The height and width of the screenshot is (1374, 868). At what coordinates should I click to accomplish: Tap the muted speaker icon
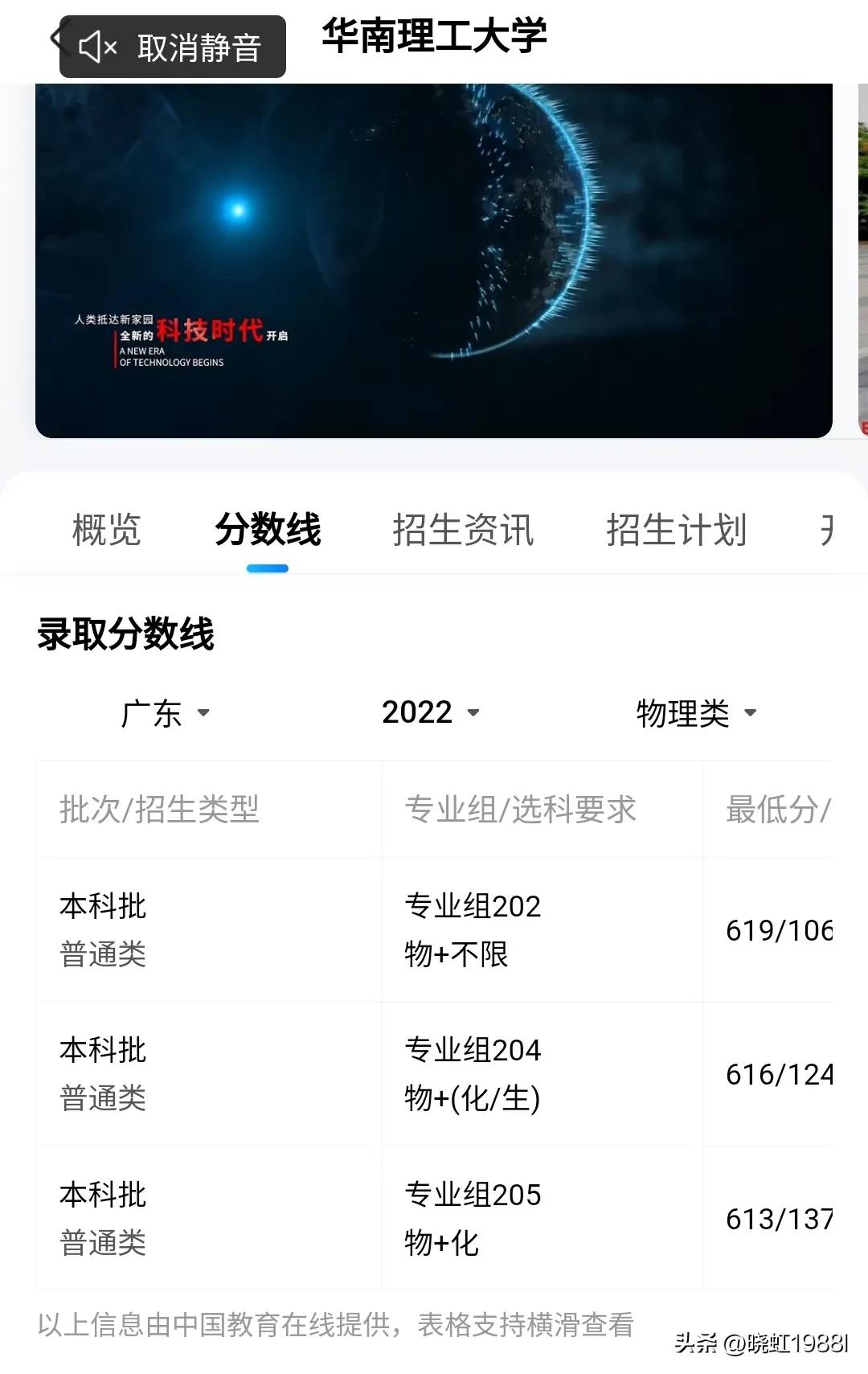click(x=96, y=48)
